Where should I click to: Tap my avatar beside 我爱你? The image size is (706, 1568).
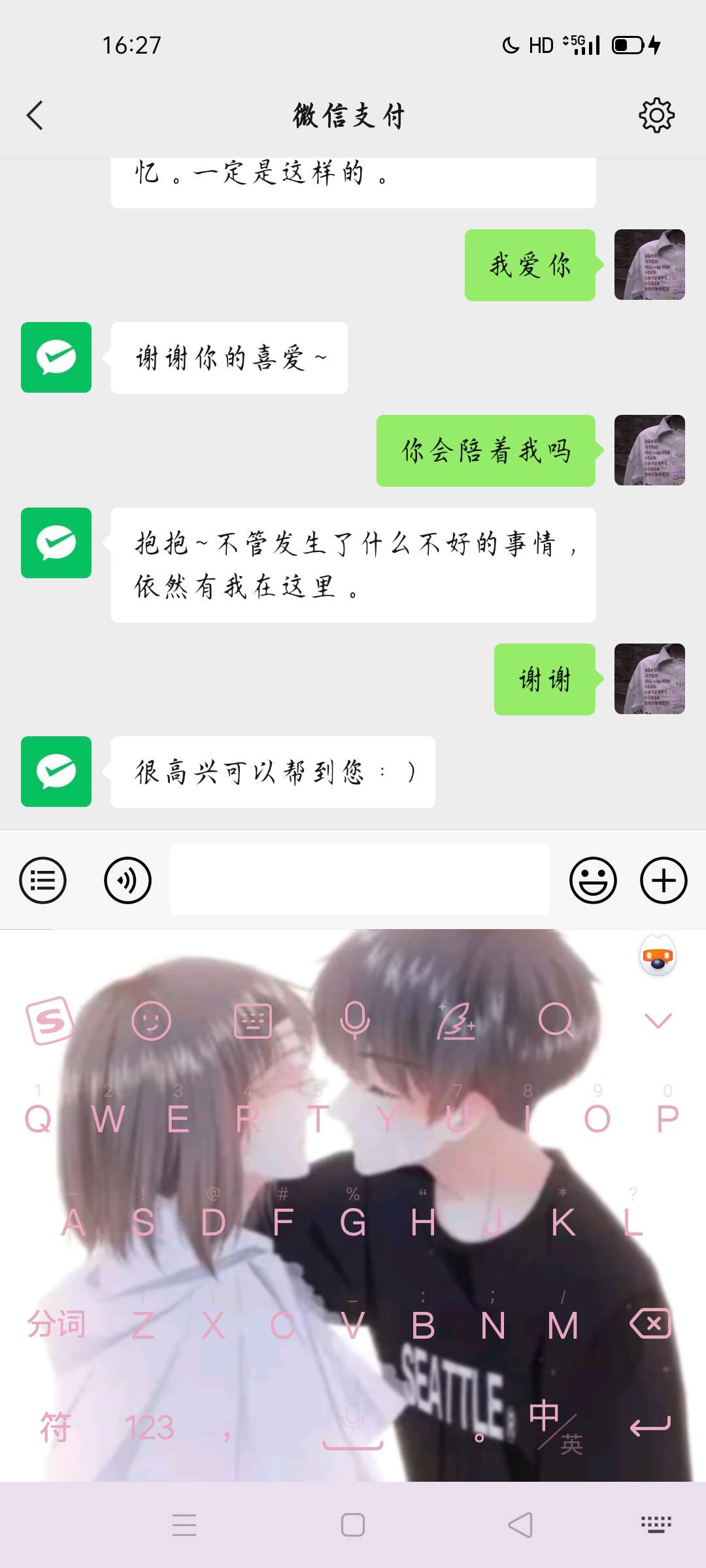coord(649,265)
